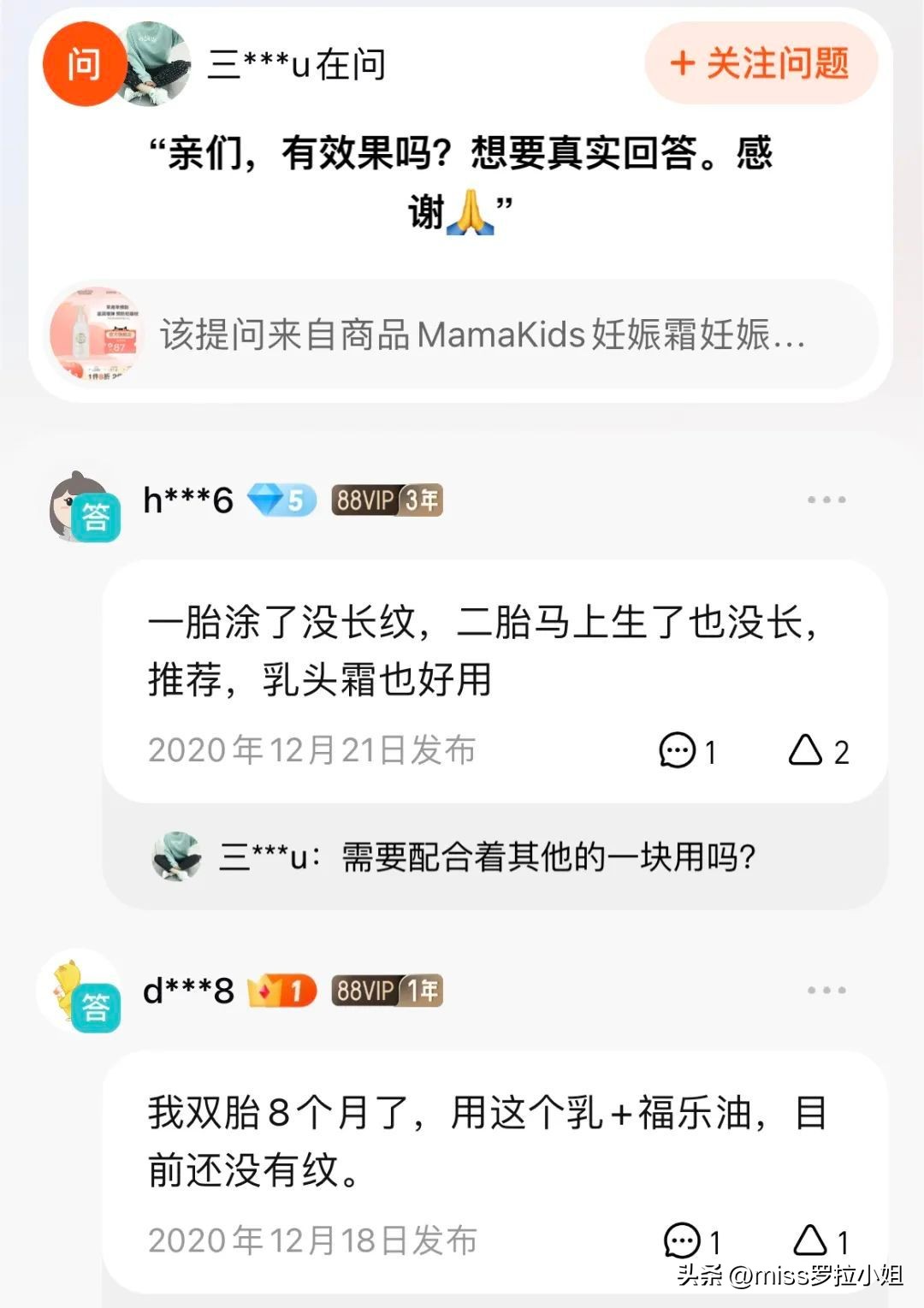Open the MamaKids 妊娠霜 product card link
Image resolution: width=924 pixels, height=1308 pixels.
[x=462, y=335]
